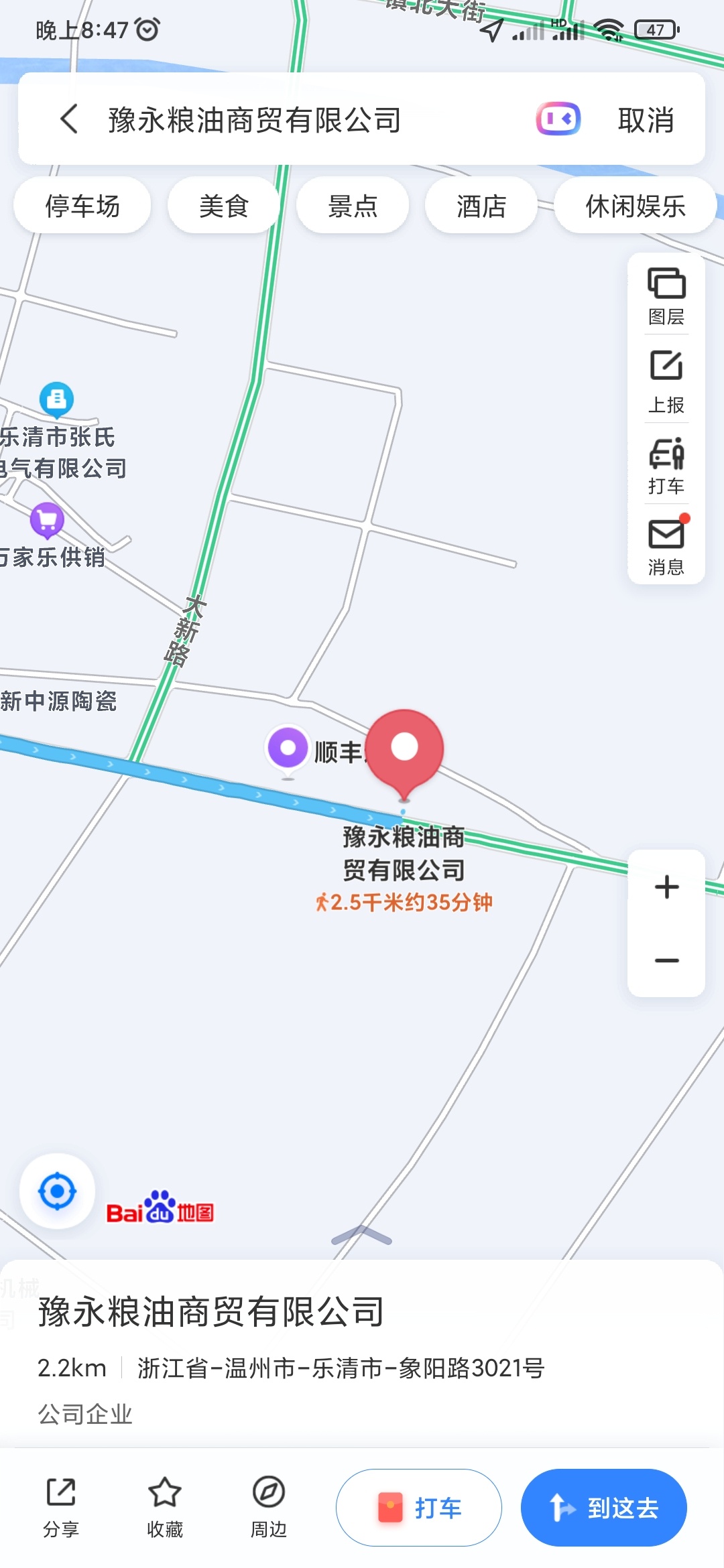Select the 休闲娱乐 category chip
The image size is (724, 1568).
click(x=635, y=206)
